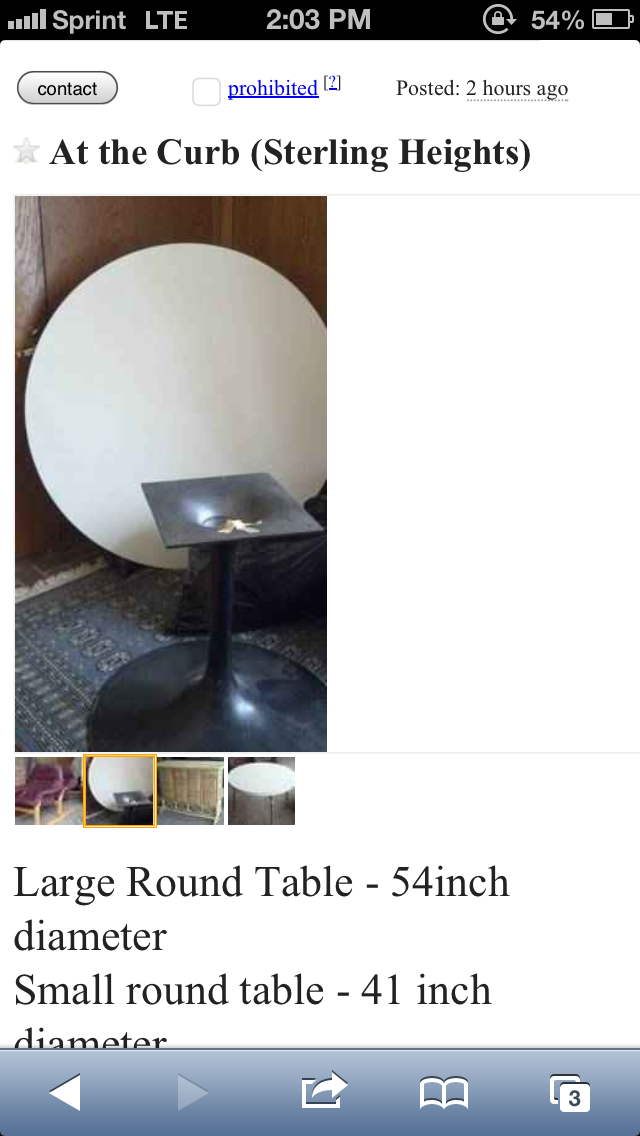
Task: Go back to previous page
Action: (x=66, y=1092)
